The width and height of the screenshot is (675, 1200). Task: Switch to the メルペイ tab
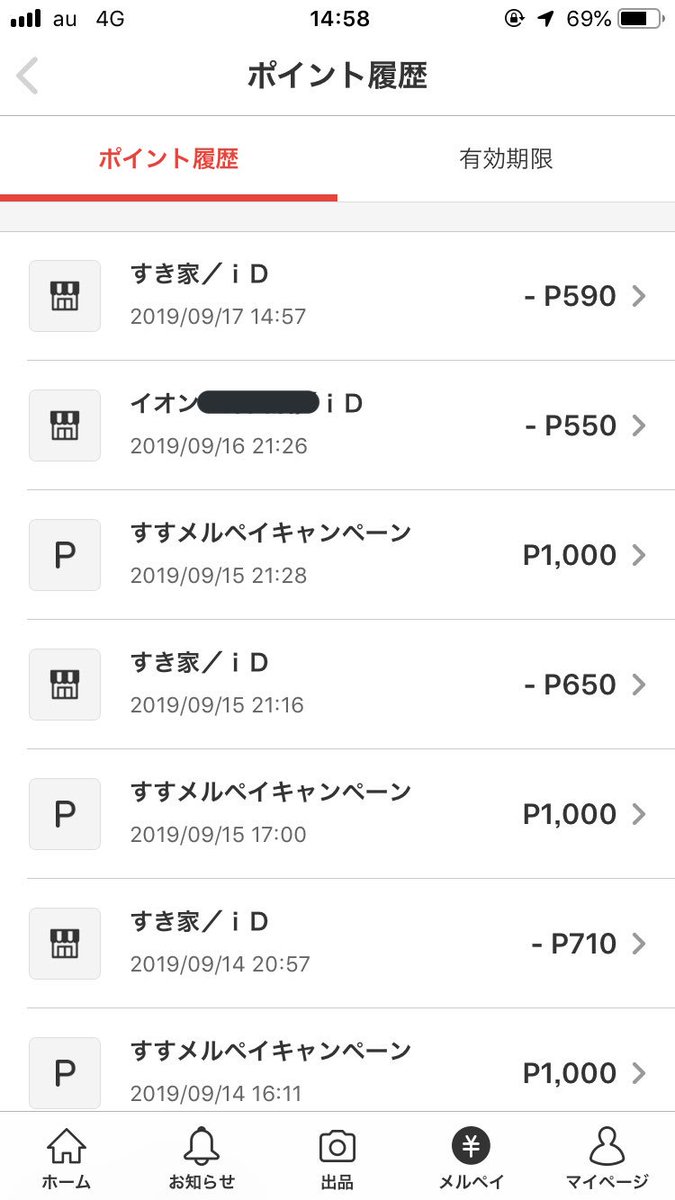(470, 1158)
